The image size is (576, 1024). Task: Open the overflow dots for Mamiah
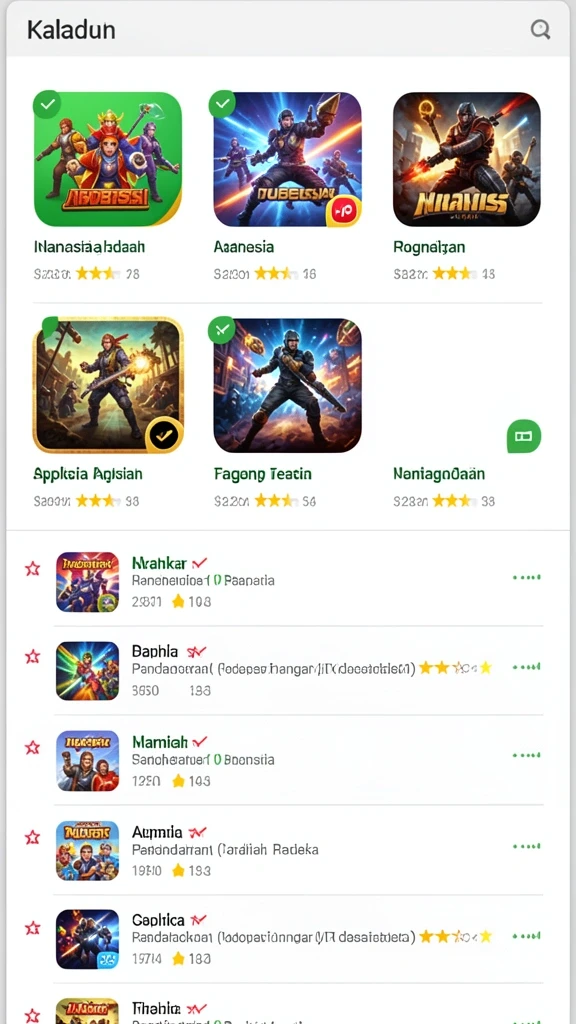tap(526, 755)
